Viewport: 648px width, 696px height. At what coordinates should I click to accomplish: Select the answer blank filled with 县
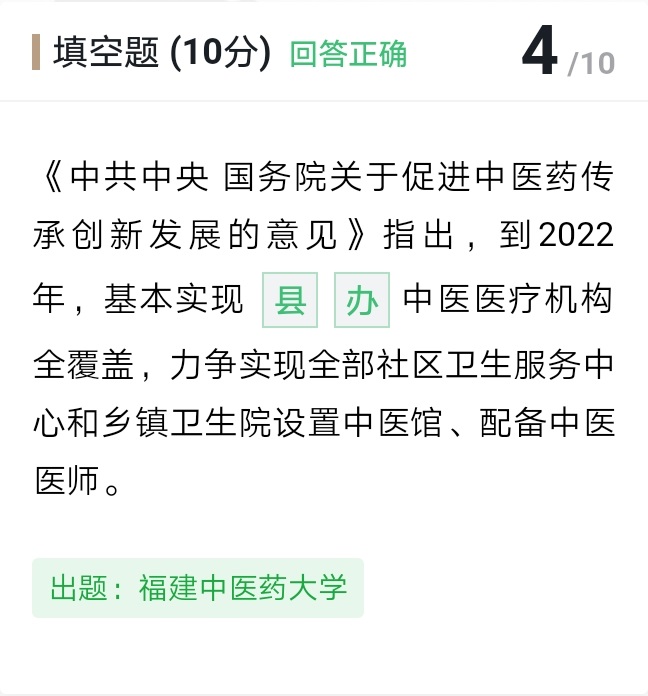(x=290, y=300)
